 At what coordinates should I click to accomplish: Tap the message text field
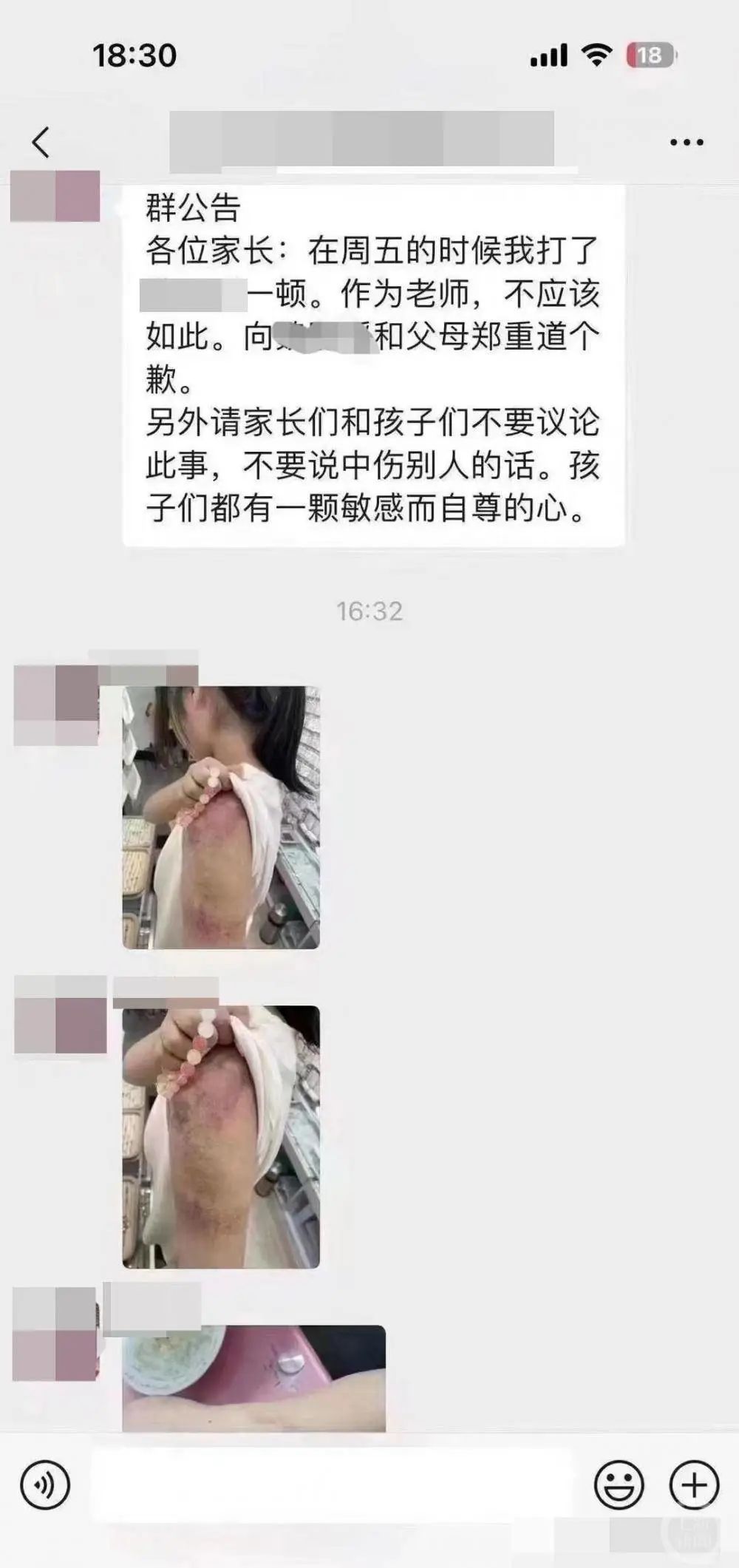pyautogui.click(x=333, y=1484)
